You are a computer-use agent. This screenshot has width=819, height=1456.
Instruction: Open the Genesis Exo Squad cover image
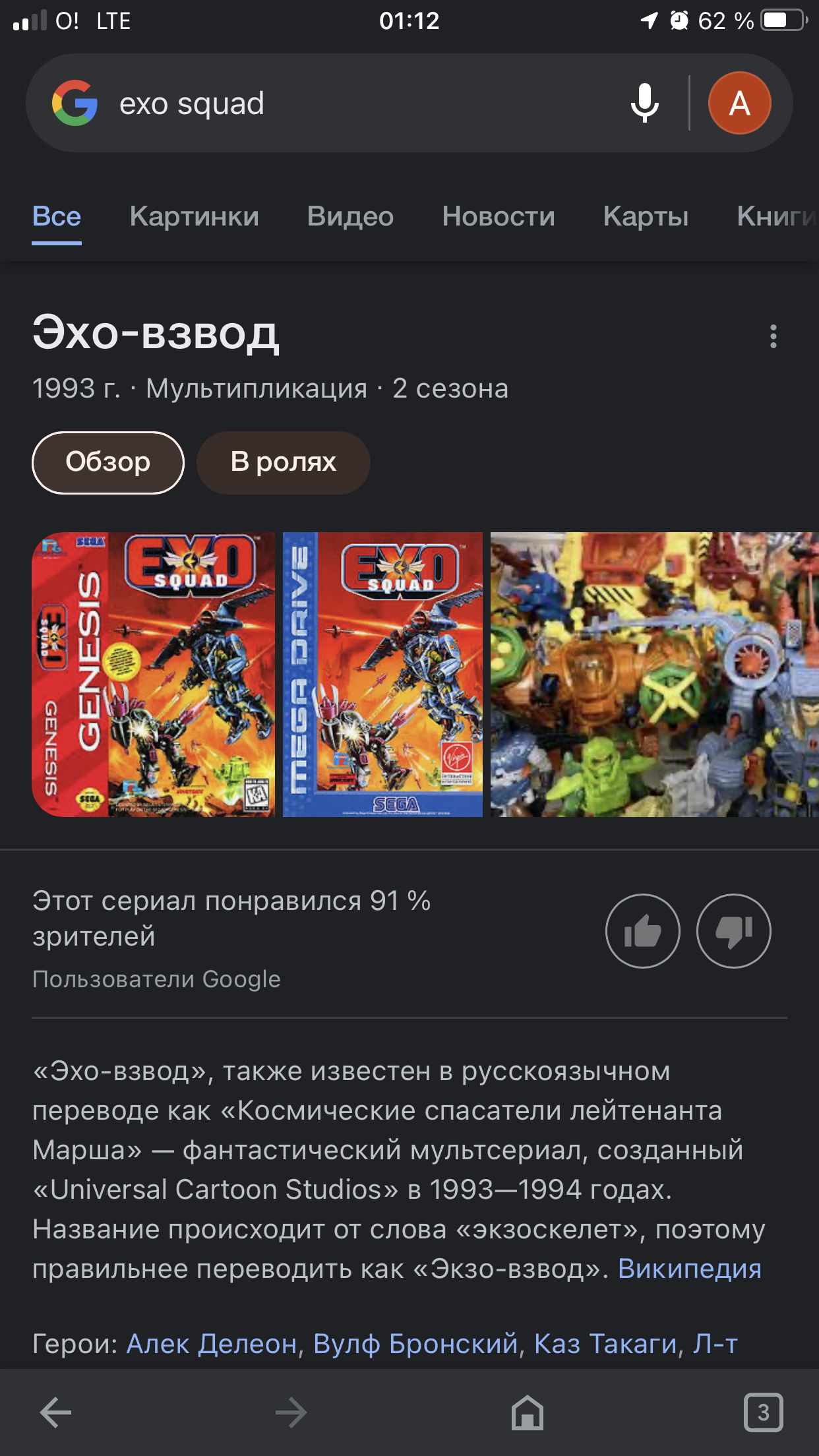point(154,675)
